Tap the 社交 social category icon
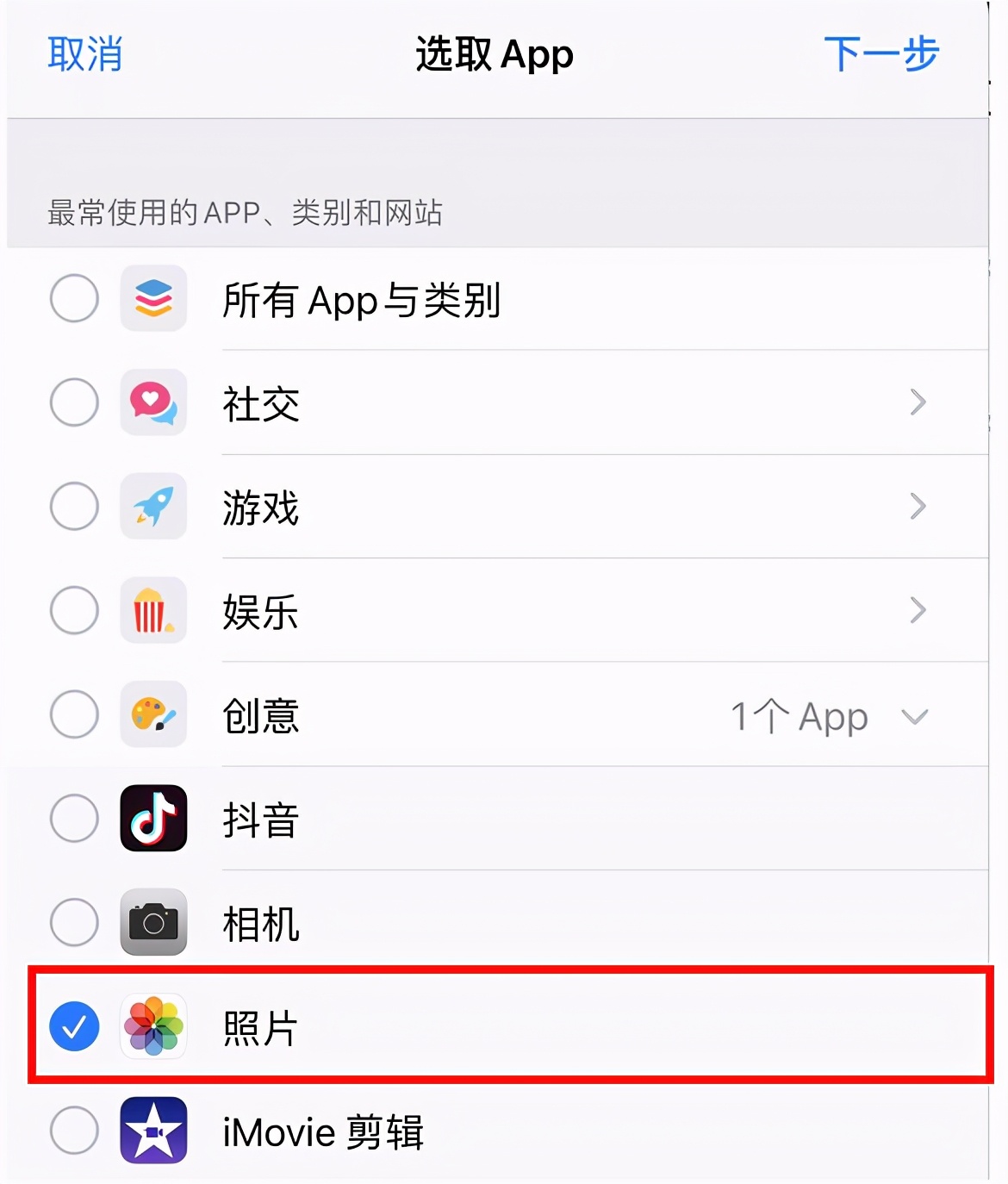The image size is (1008, 1184). 153,402
